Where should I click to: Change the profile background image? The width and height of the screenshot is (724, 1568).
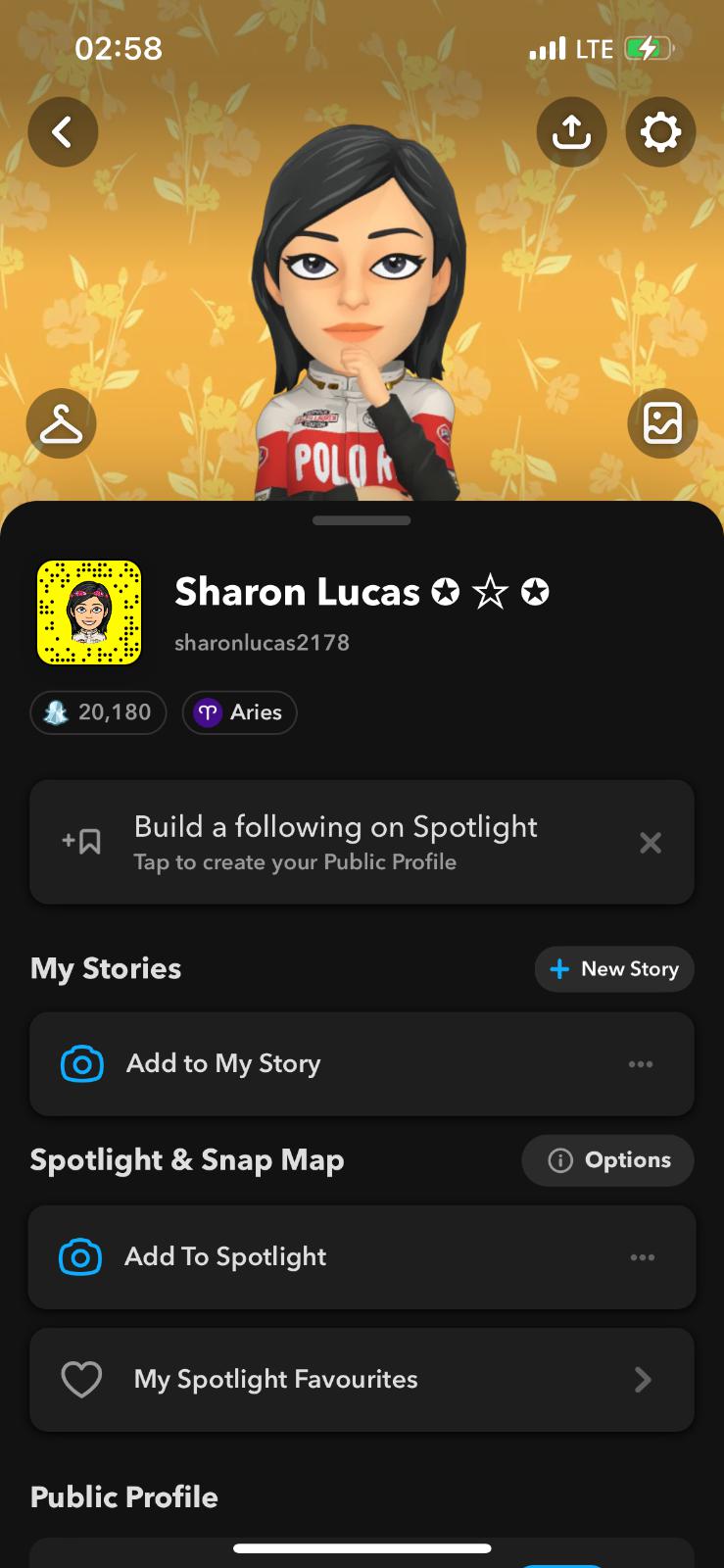[662, 424]
